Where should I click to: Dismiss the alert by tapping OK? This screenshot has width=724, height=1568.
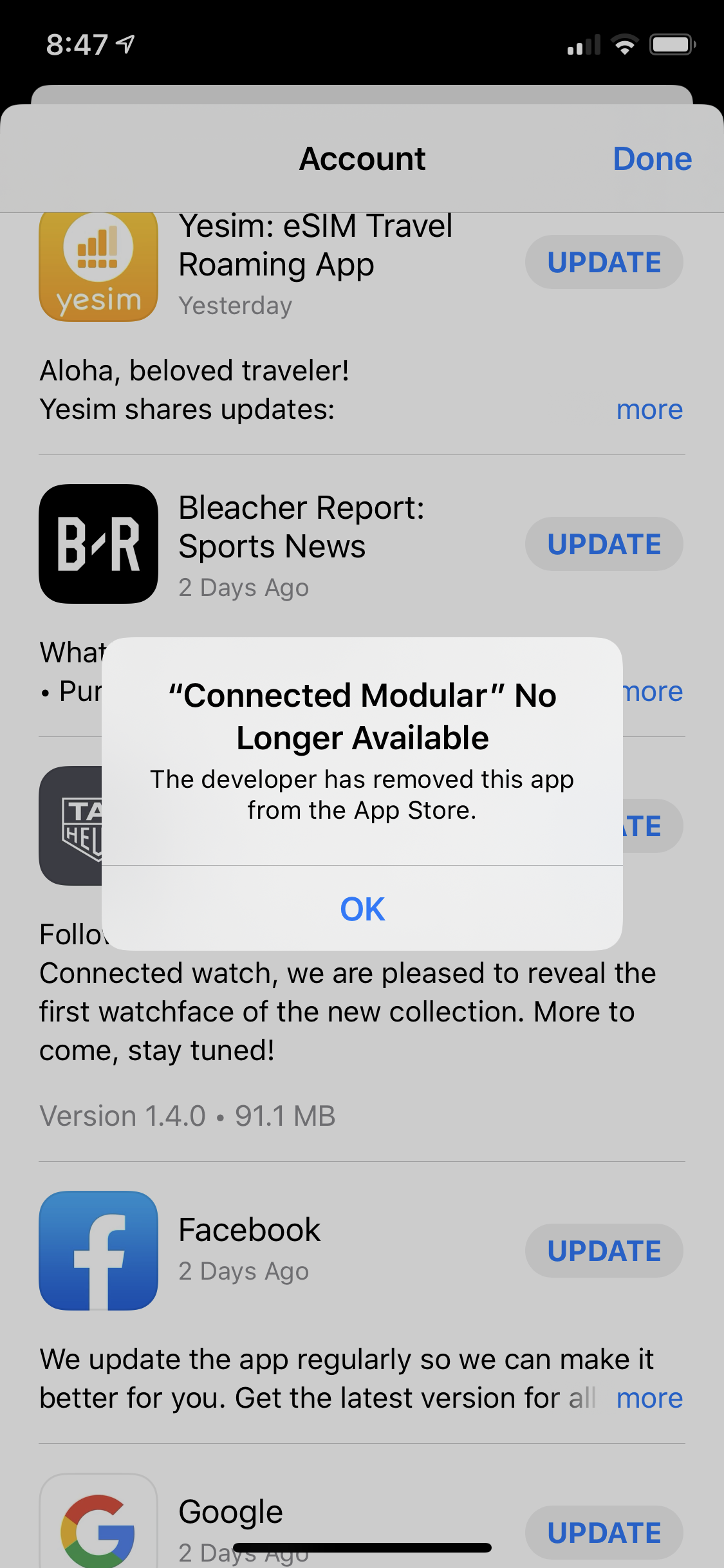[362, 909]
